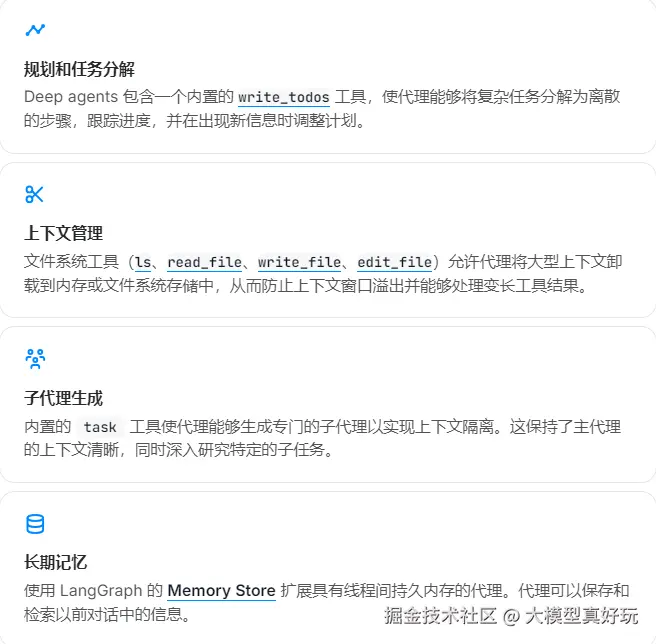Open the Memory Store link
The height and width of the screenshot is (644, 656).
(221, 590)
